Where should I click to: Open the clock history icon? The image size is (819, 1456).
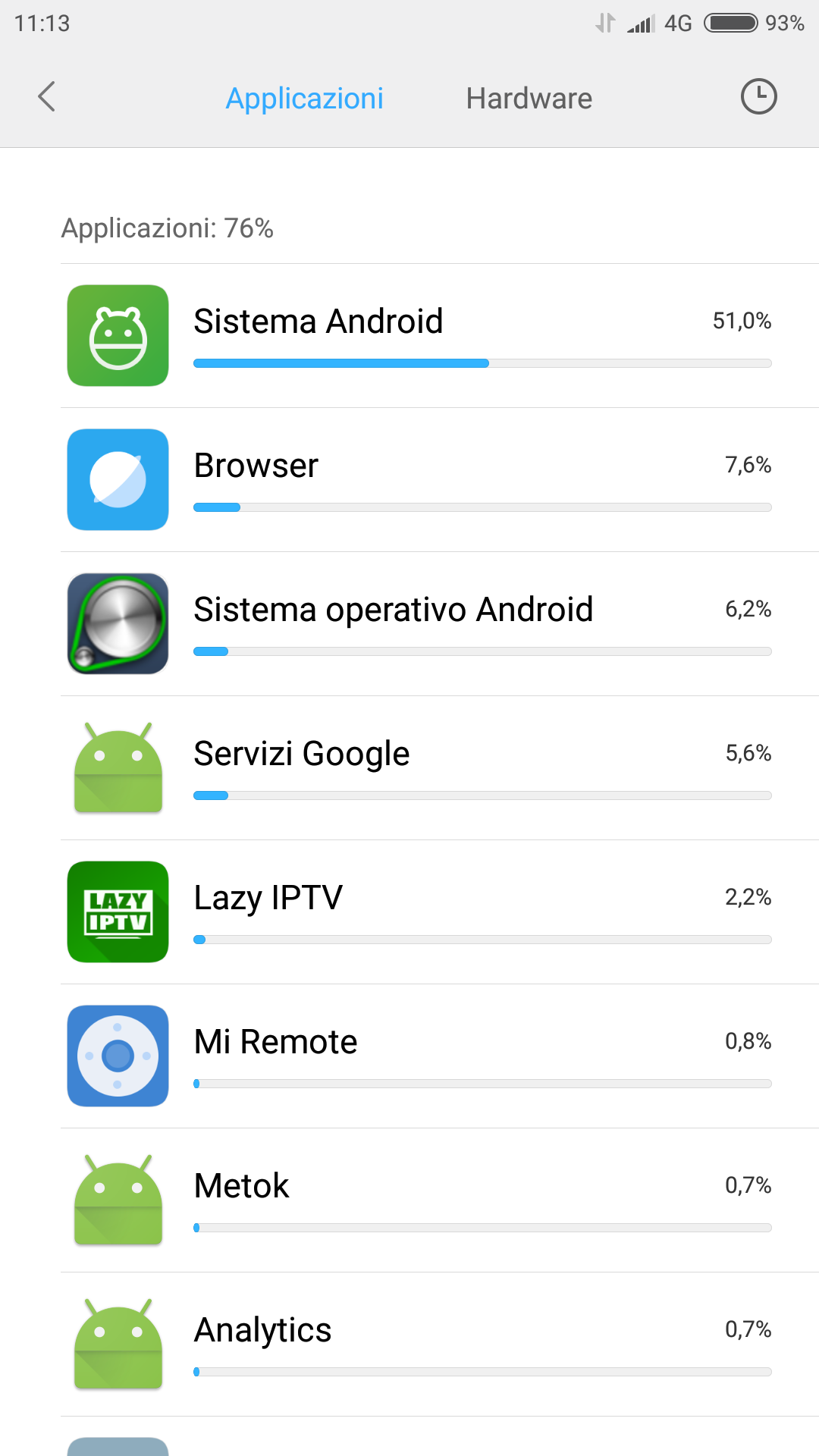point(758,97)
